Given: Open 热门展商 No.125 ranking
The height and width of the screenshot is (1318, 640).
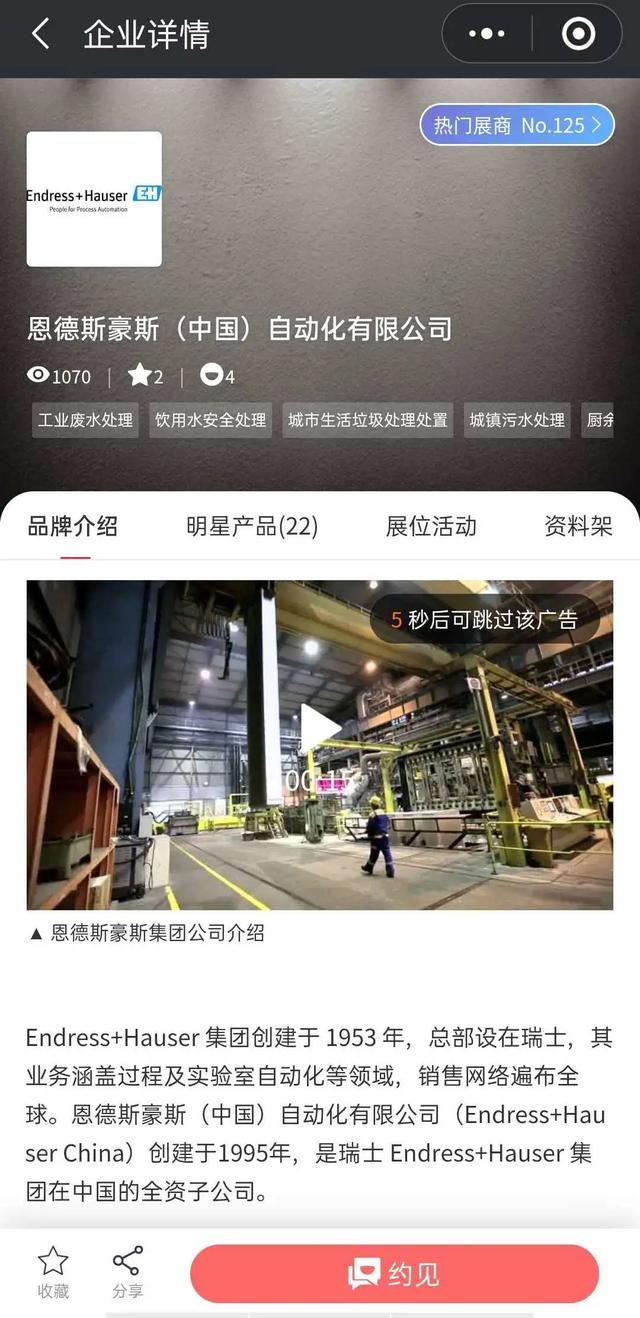Looking at the screenshot, I should [x=516, y=125].
